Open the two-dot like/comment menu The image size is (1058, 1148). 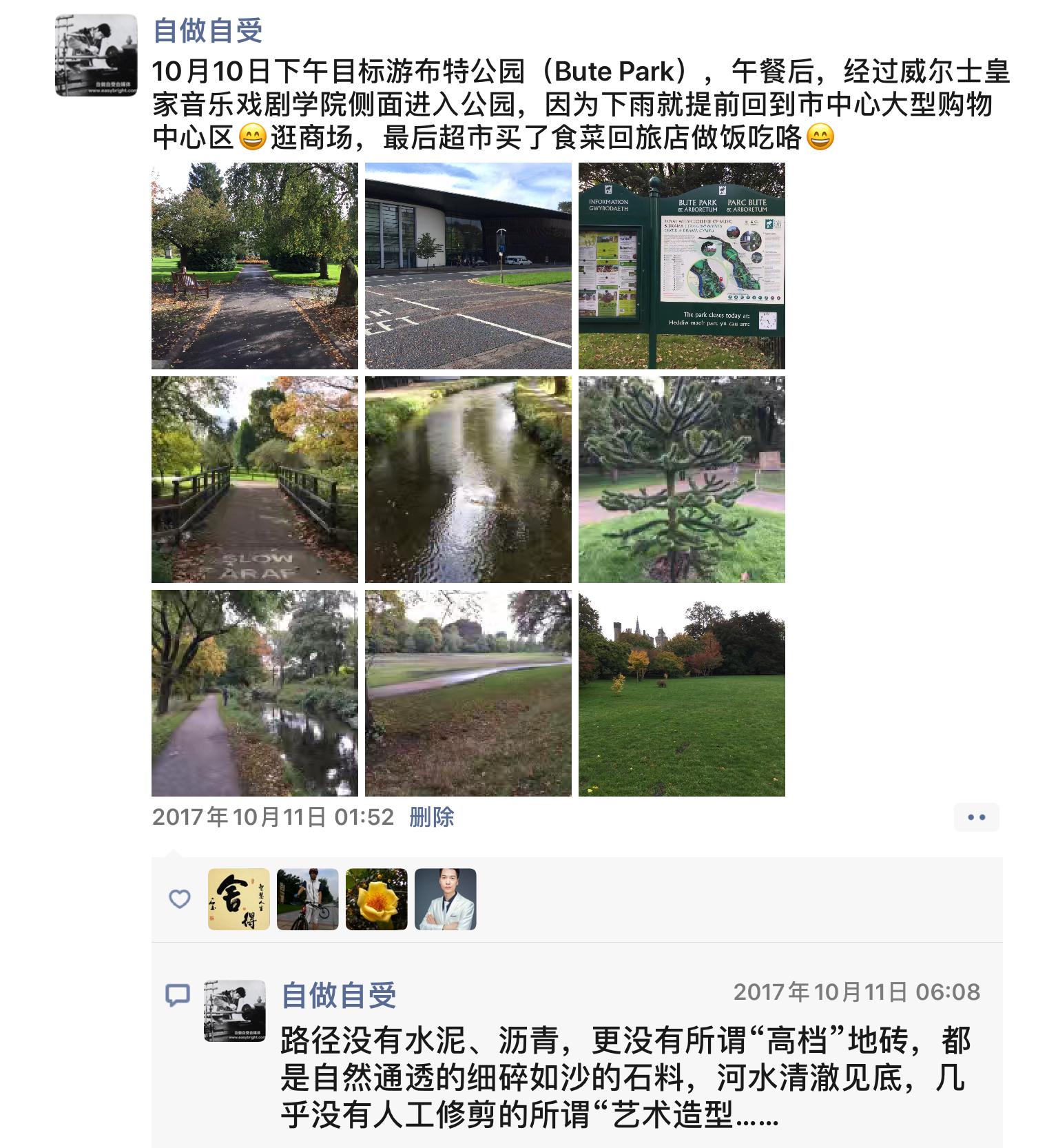pyautogui.click(x=976, y=818)
